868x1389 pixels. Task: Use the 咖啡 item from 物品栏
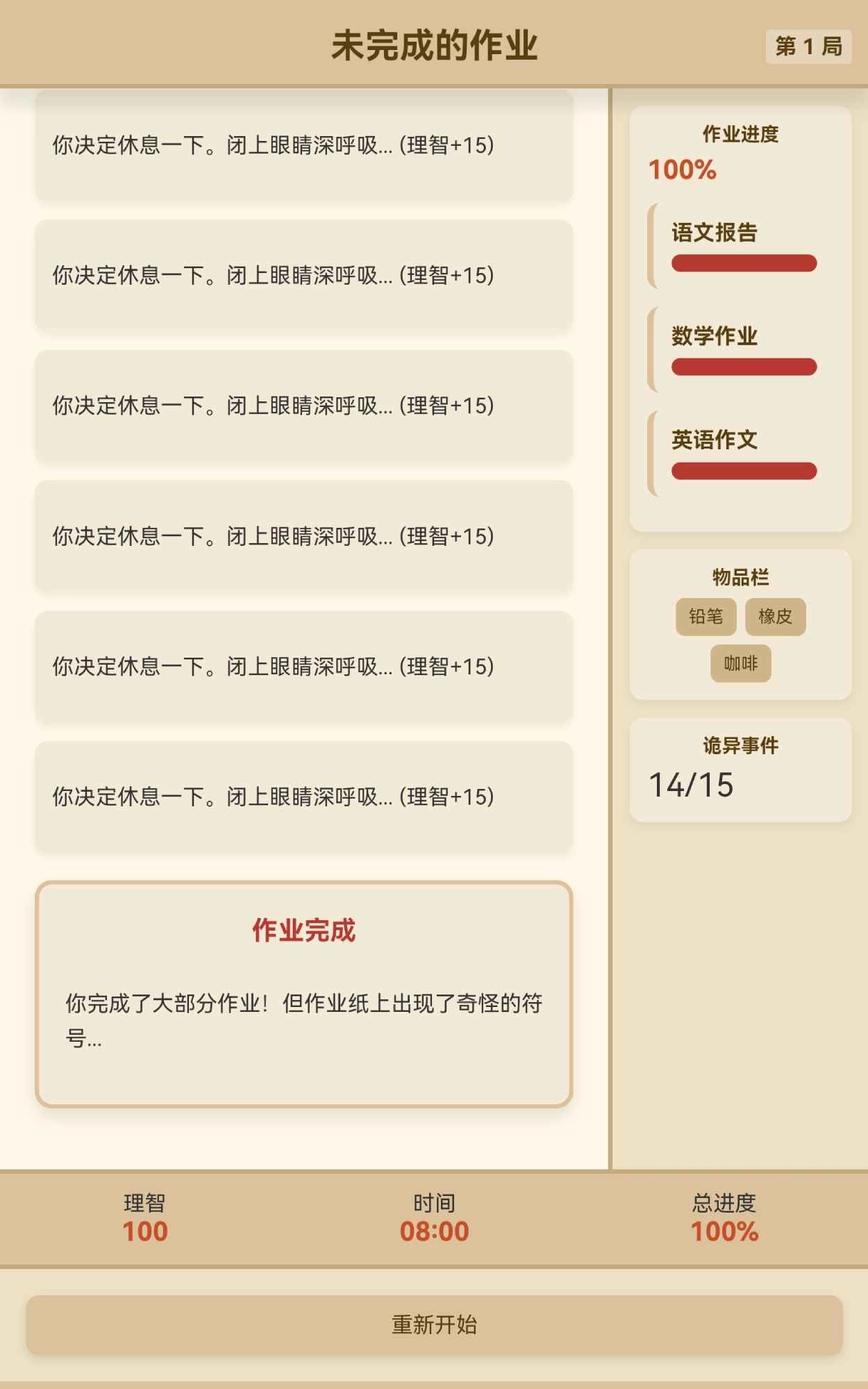(740, 664)
